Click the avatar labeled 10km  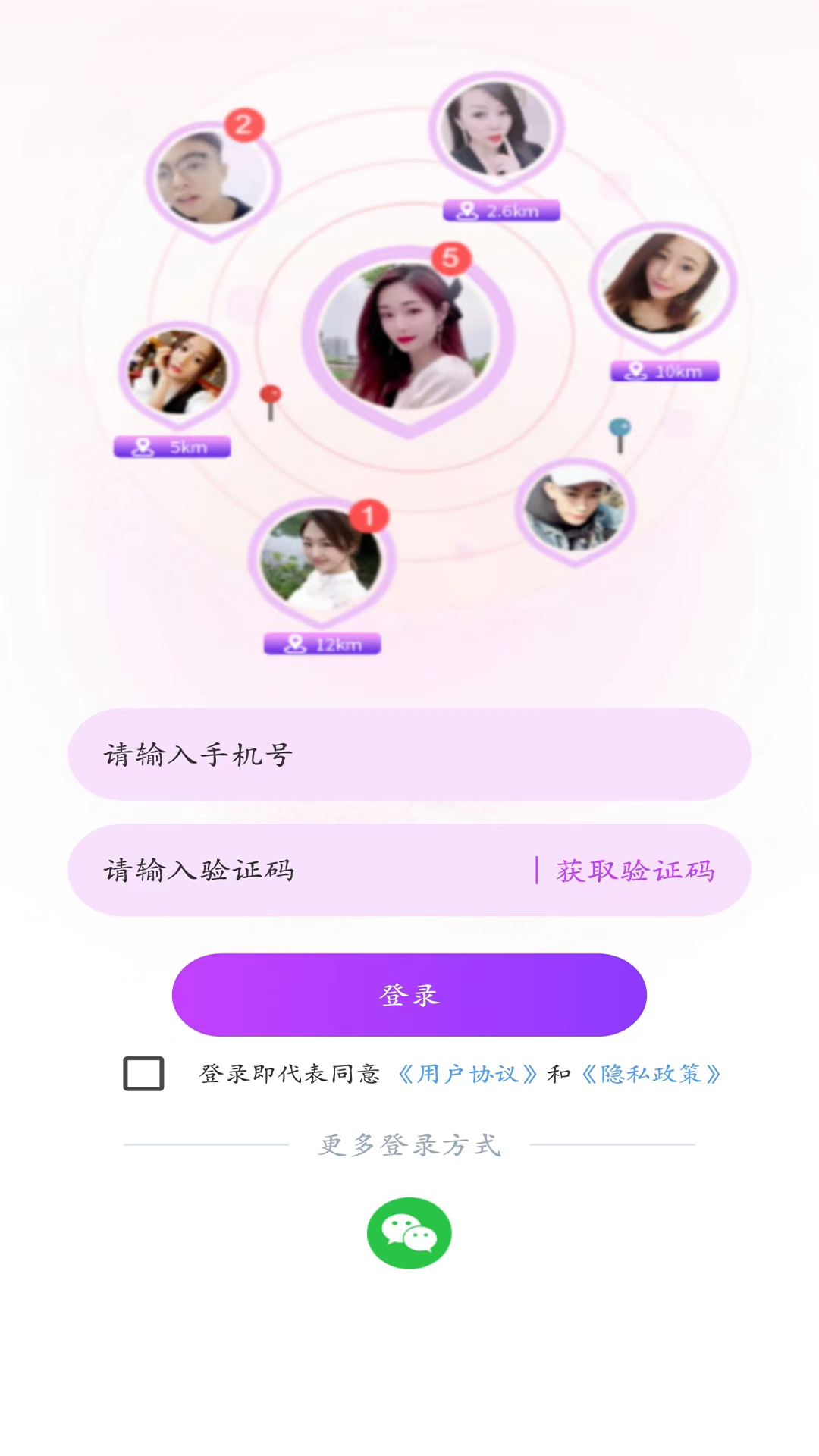click(664, 281)
